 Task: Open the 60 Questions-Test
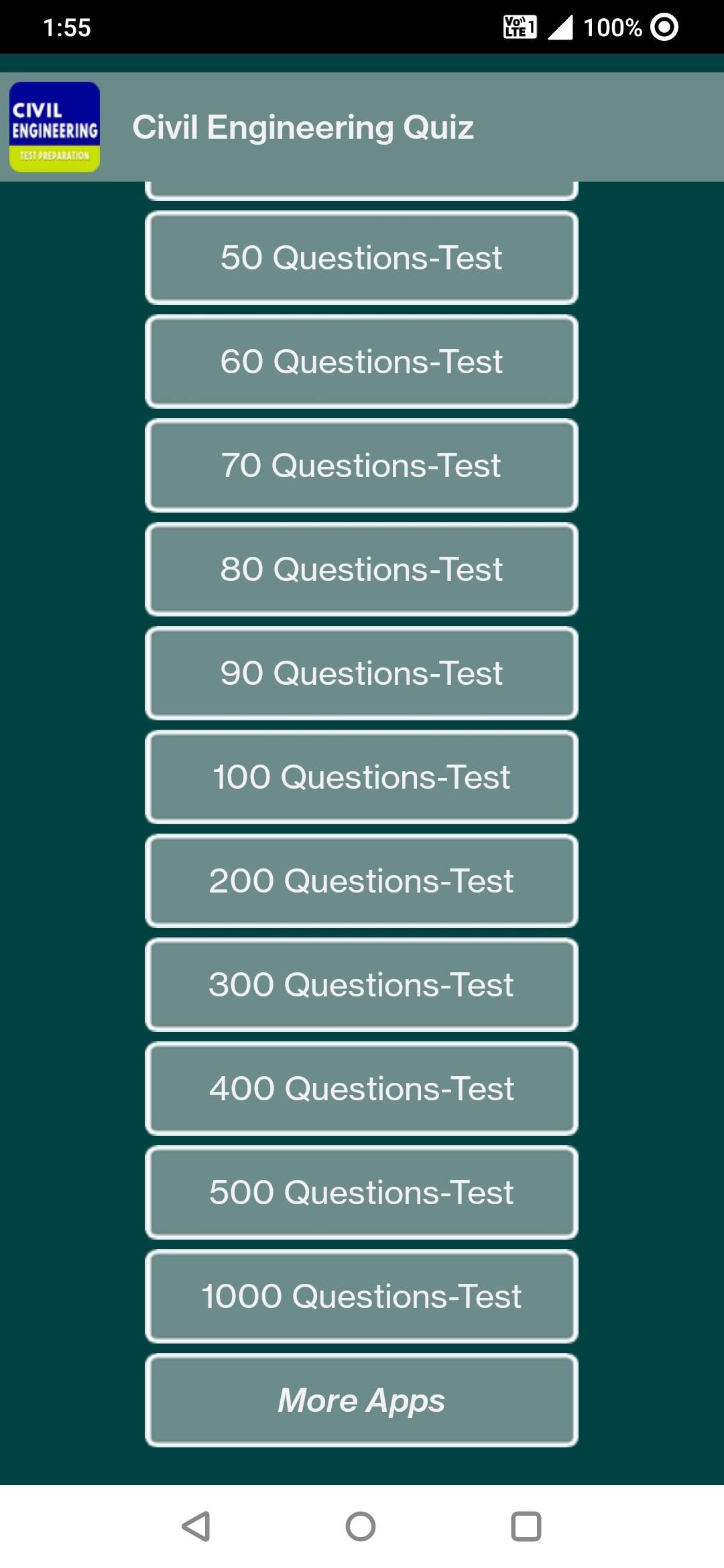pos(361,362)
